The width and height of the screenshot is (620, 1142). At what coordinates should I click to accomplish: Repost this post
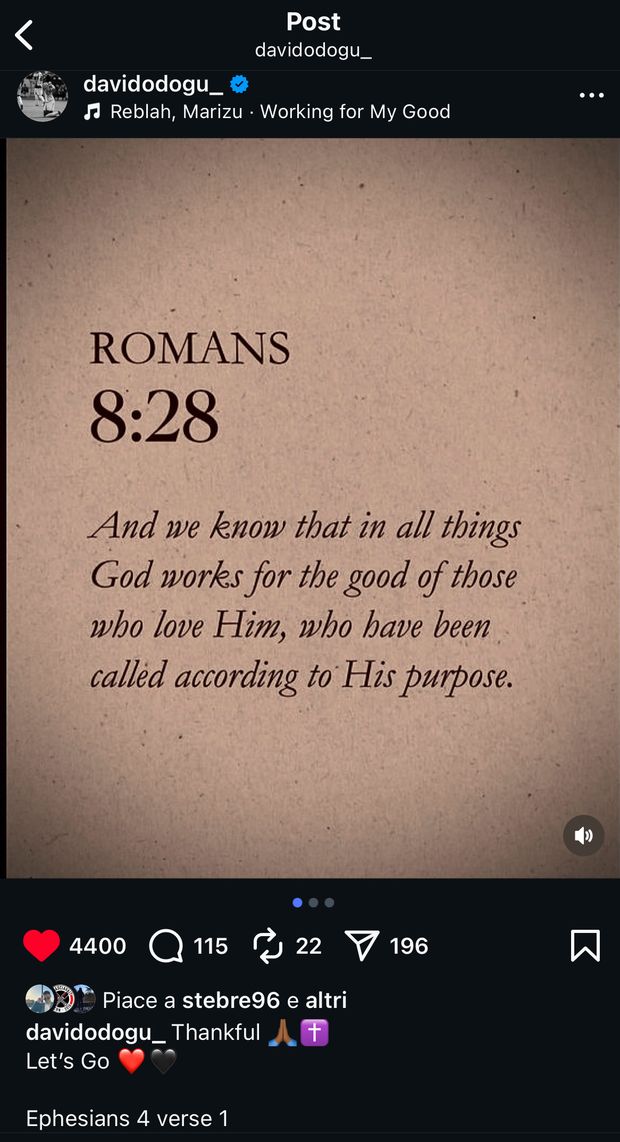tap(267, 945)
